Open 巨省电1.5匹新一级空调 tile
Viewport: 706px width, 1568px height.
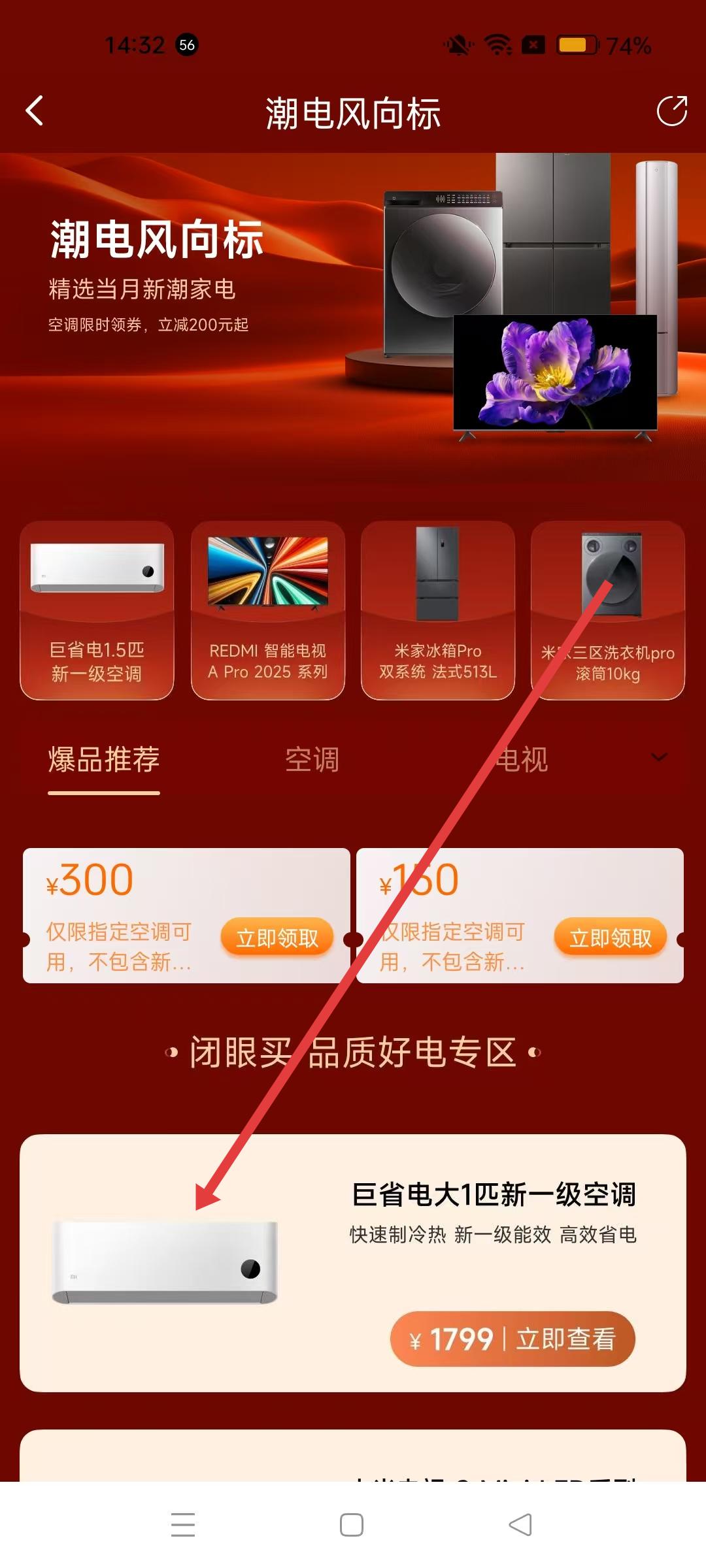point(97,610)
